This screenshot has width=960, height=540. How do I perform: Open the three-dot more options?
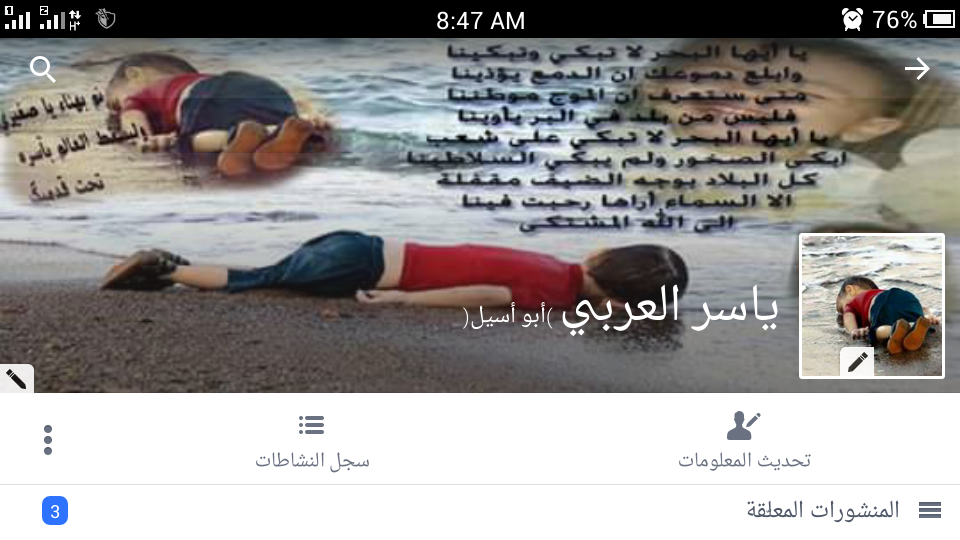[48, 440]
